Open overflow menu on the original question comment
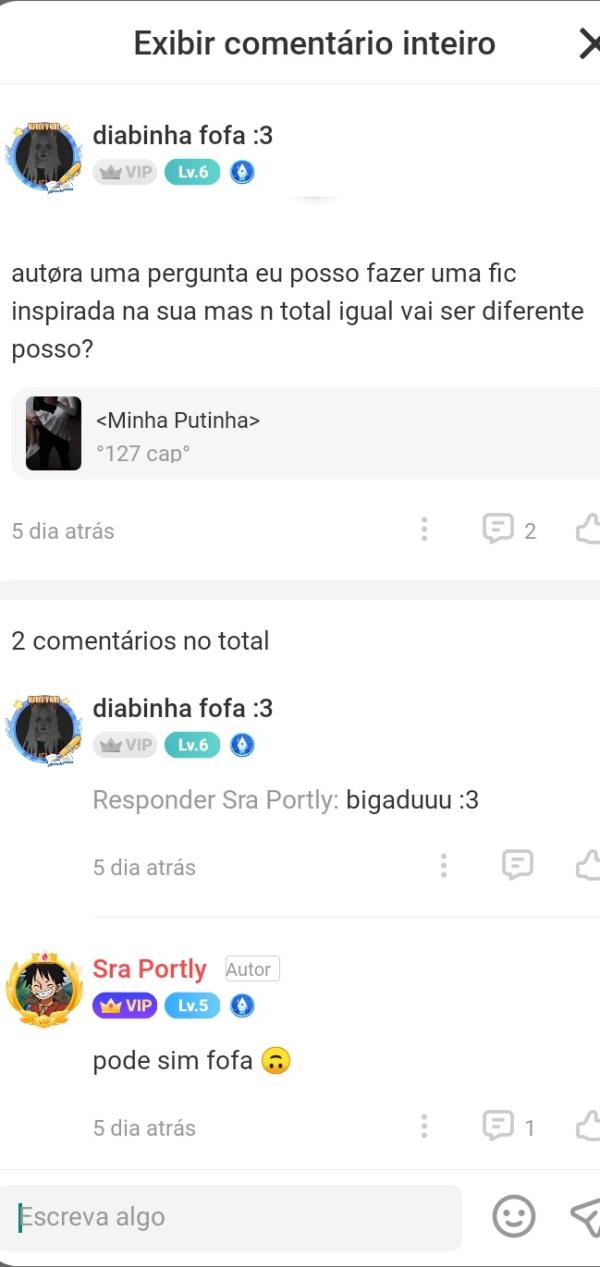Viewport: 600px width, 1267px height. (x=424, y=530)
